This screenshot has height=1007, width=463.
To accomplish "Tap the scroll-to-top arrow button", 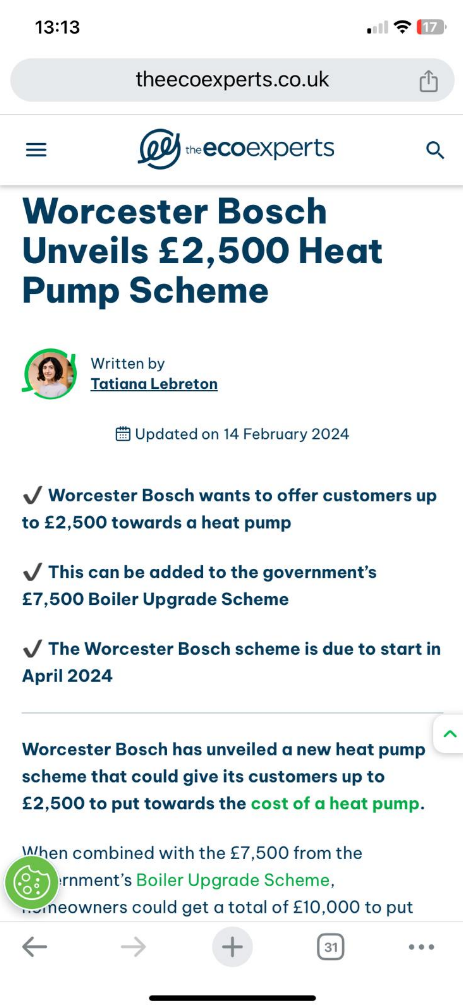I will pos(450,733).
